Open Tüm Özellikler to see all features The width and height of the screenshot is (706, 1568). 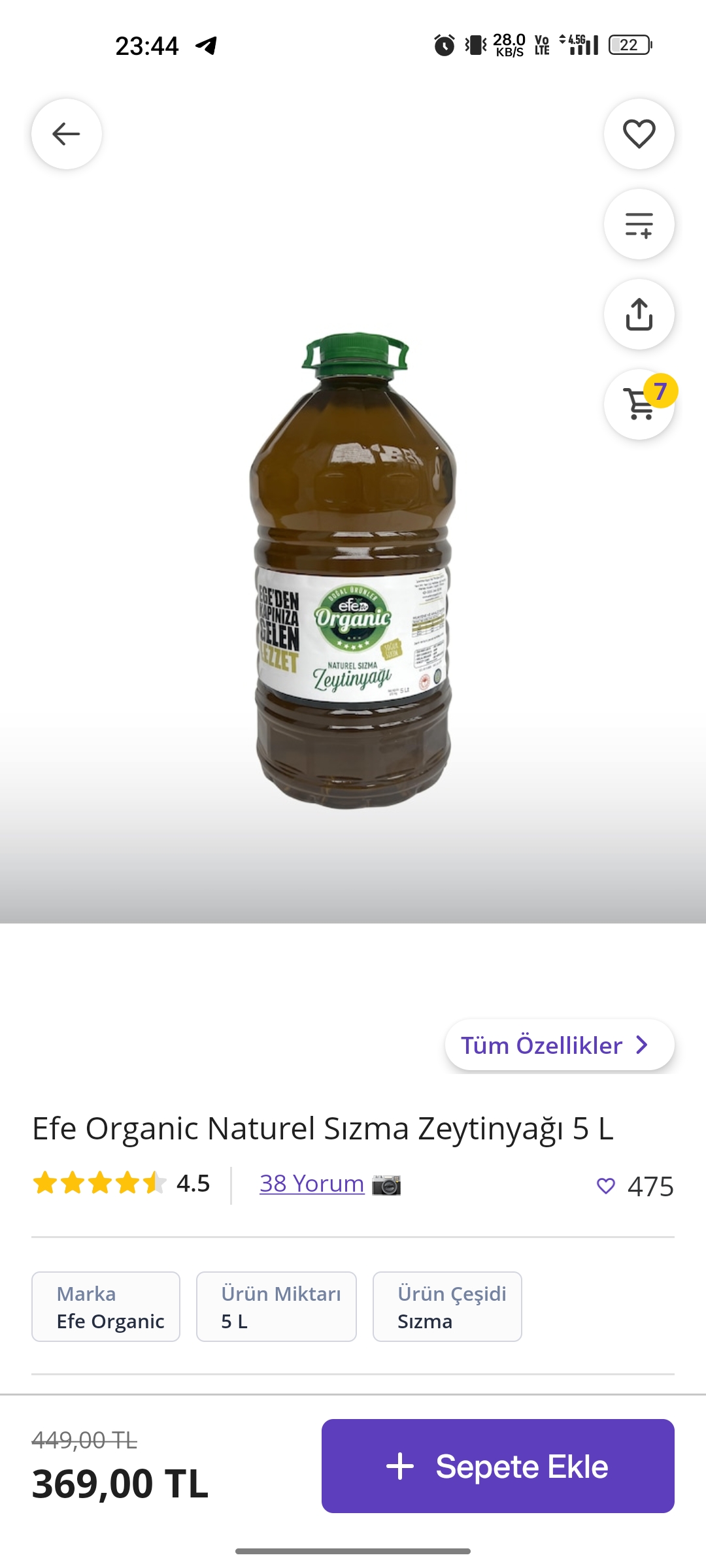click(560, 1045)
